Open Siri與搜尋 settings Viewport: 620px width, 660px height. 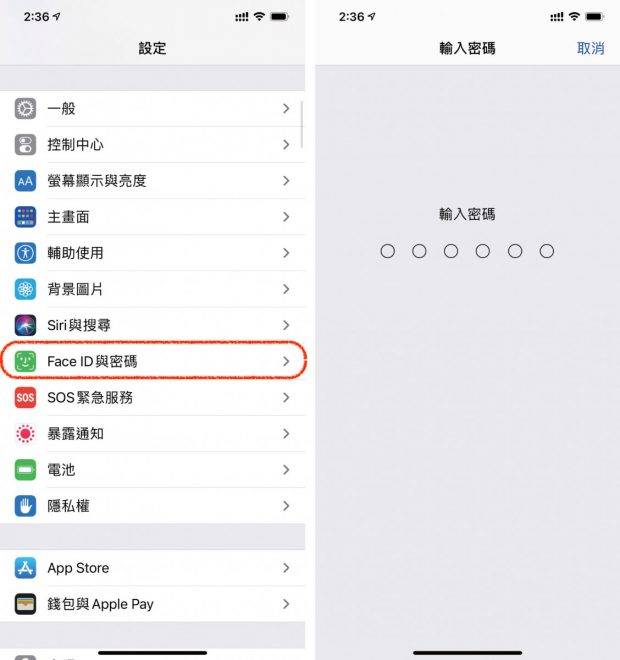(150, 325)
